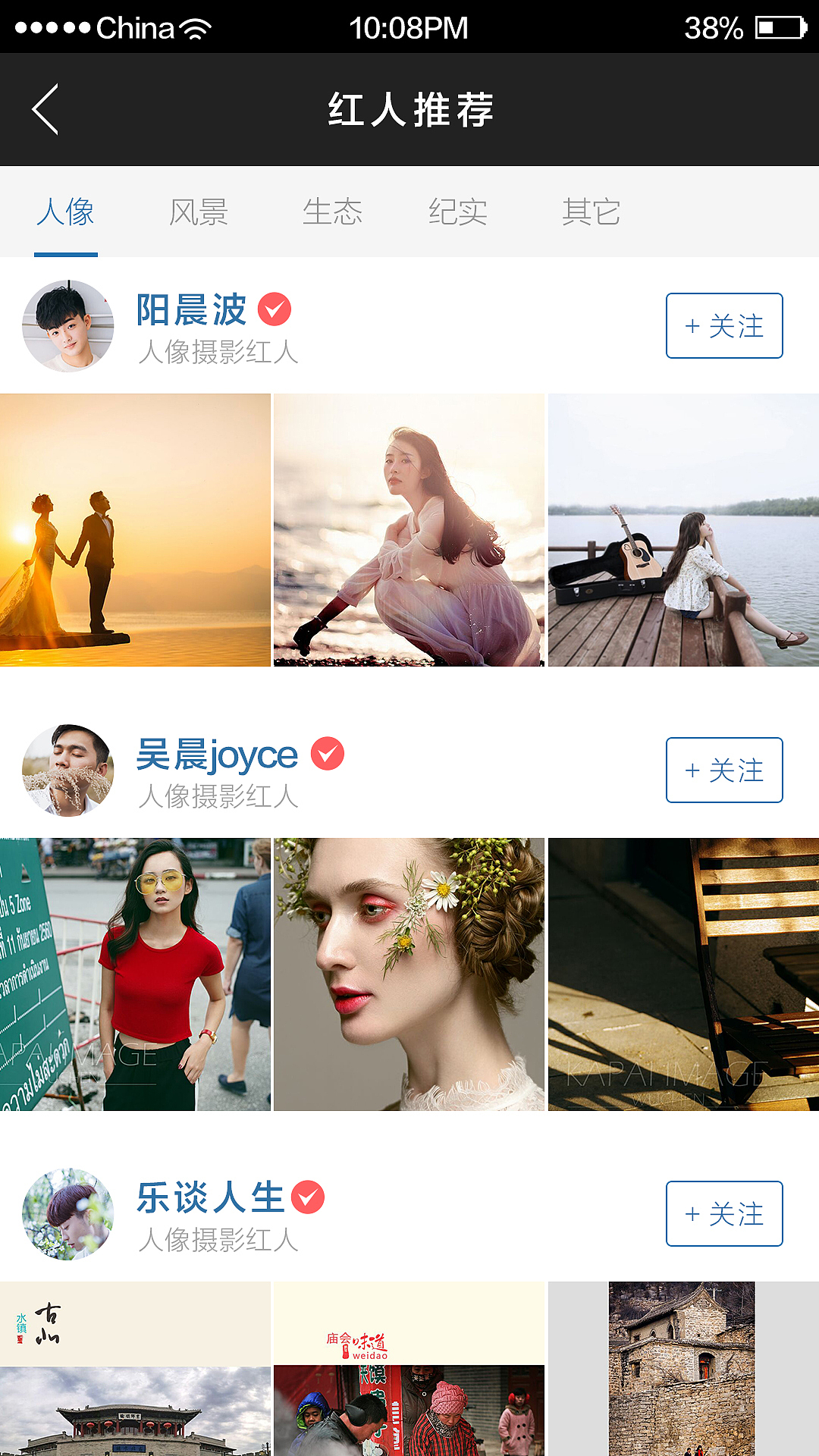View 吴晨joyce's flower makeup portrait
Viewport: 819px width, 1456px height.
pos(409,974)
